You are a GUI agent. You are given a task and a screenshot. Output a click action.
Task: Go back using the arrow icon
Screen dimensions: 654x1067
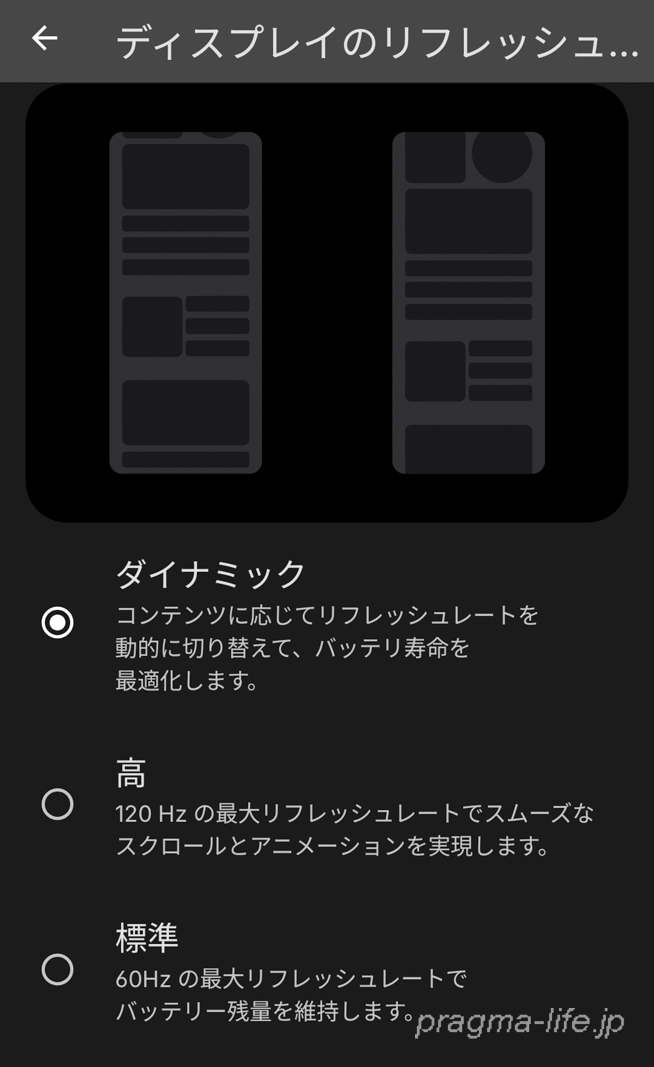click(x=44, y=39)
